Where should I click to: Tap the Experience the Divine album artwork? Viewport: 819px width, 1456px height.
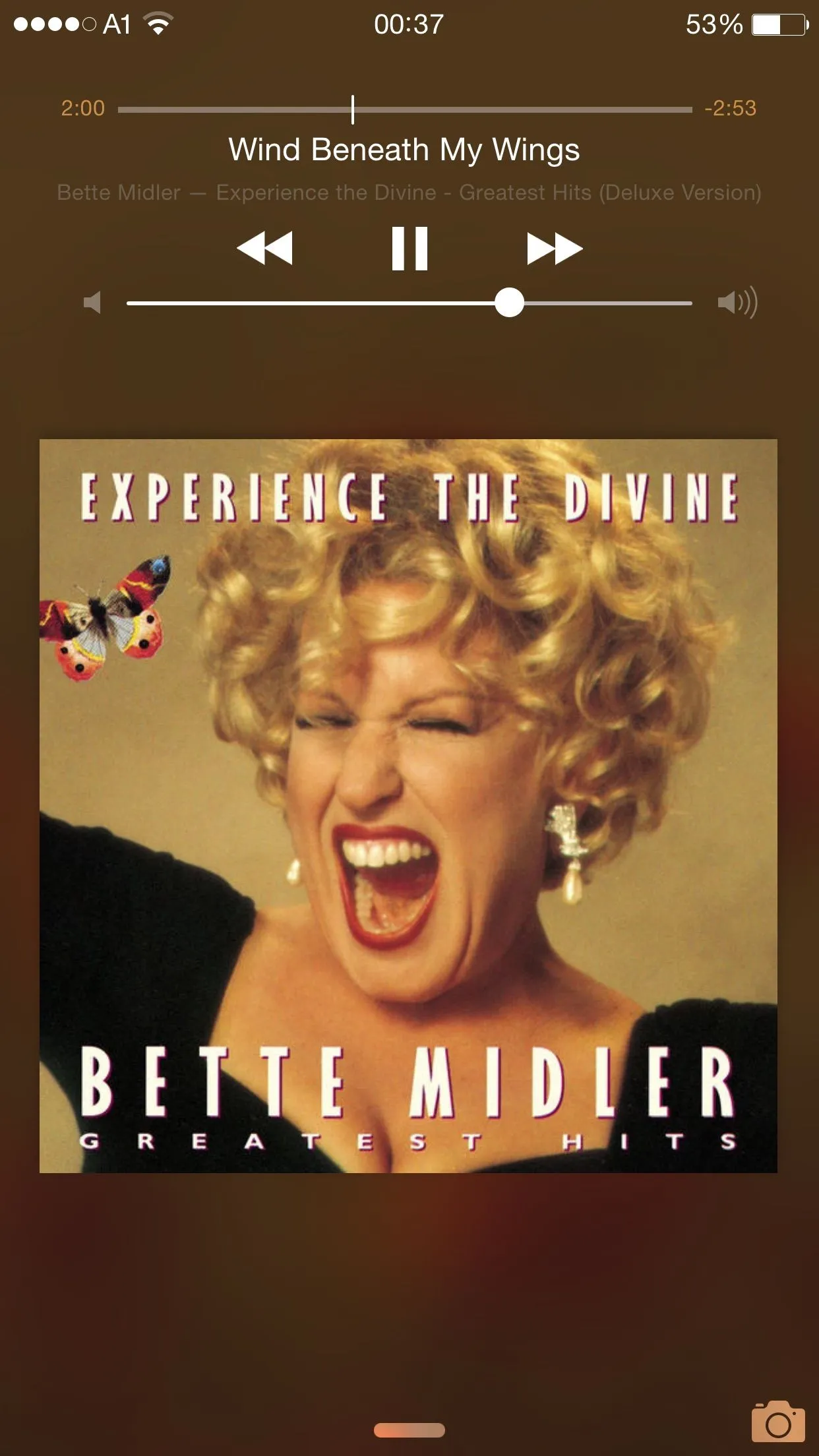tap(408, 806)
